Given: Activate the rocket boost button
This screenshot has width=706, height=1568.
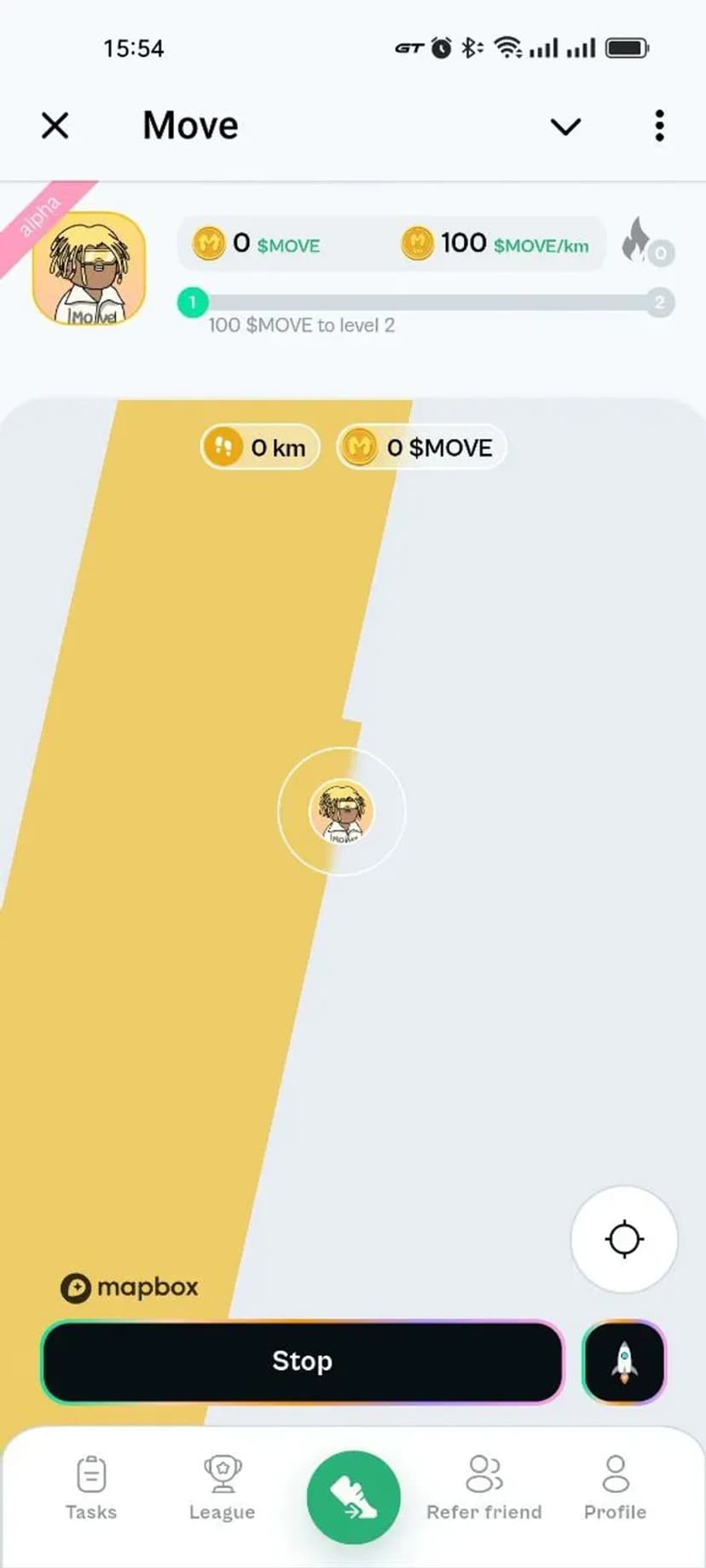Looking at the screenshot, I should (624, 1361).
